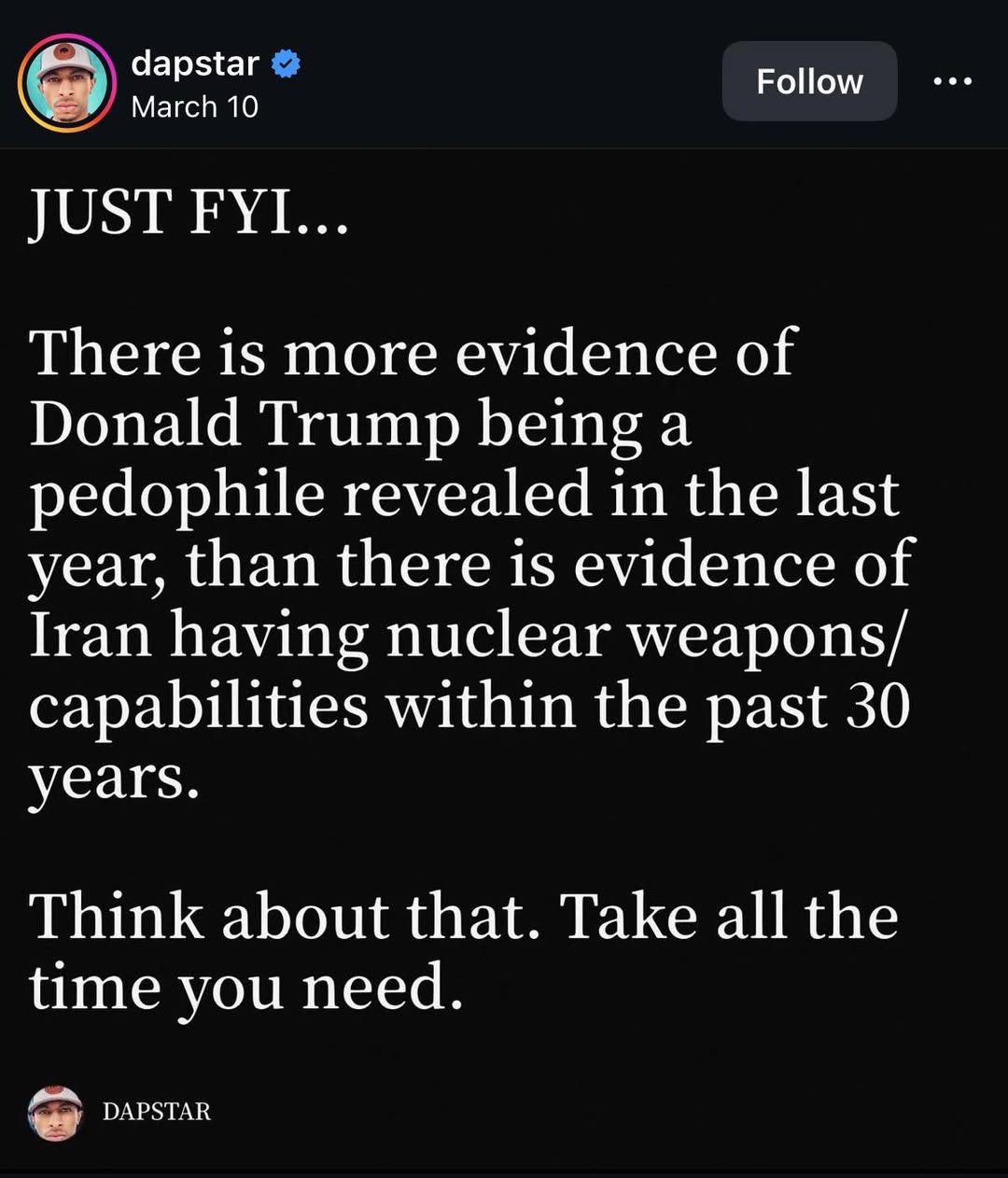
Task: Click the small DAPSTAR avatar at the bottom
Action: (x=58, y=1112)
